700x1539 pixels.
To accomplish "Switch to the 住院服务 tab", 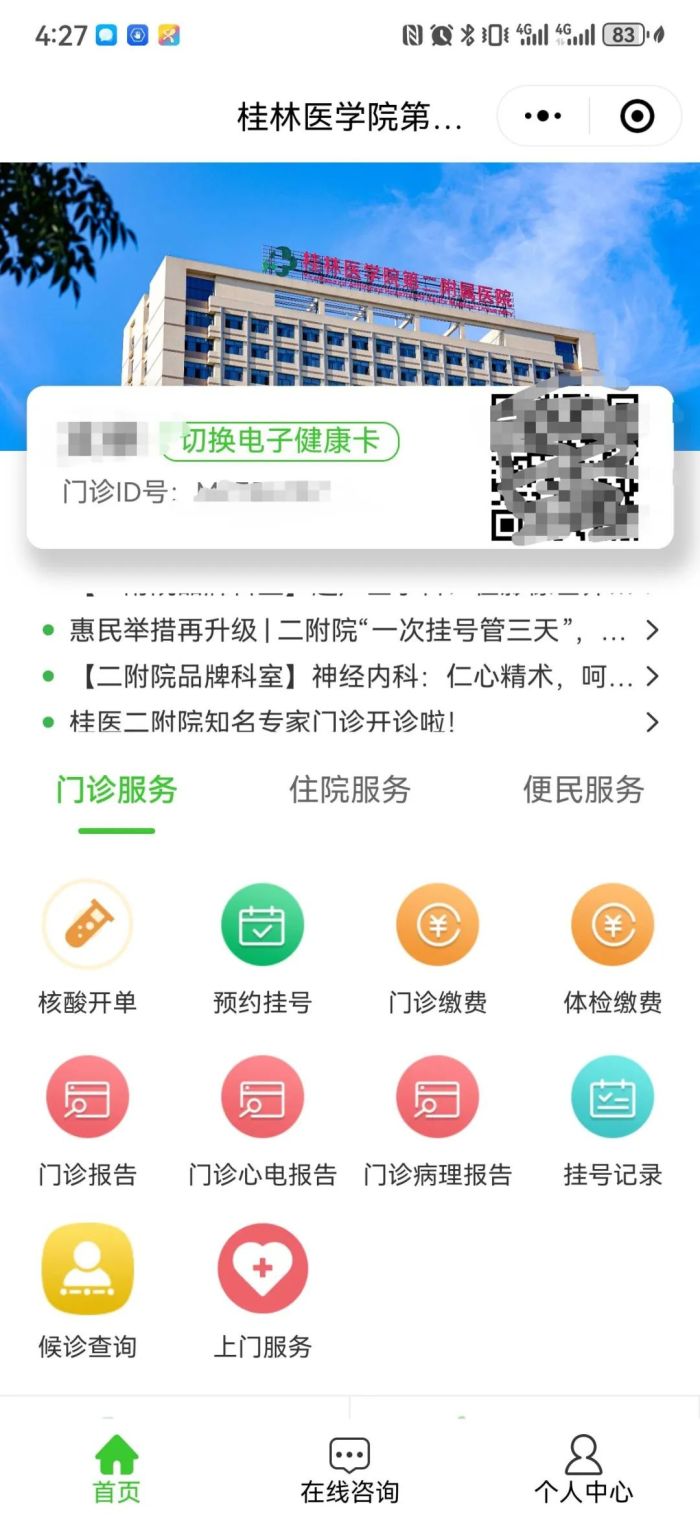I will (x=349, y=790).
